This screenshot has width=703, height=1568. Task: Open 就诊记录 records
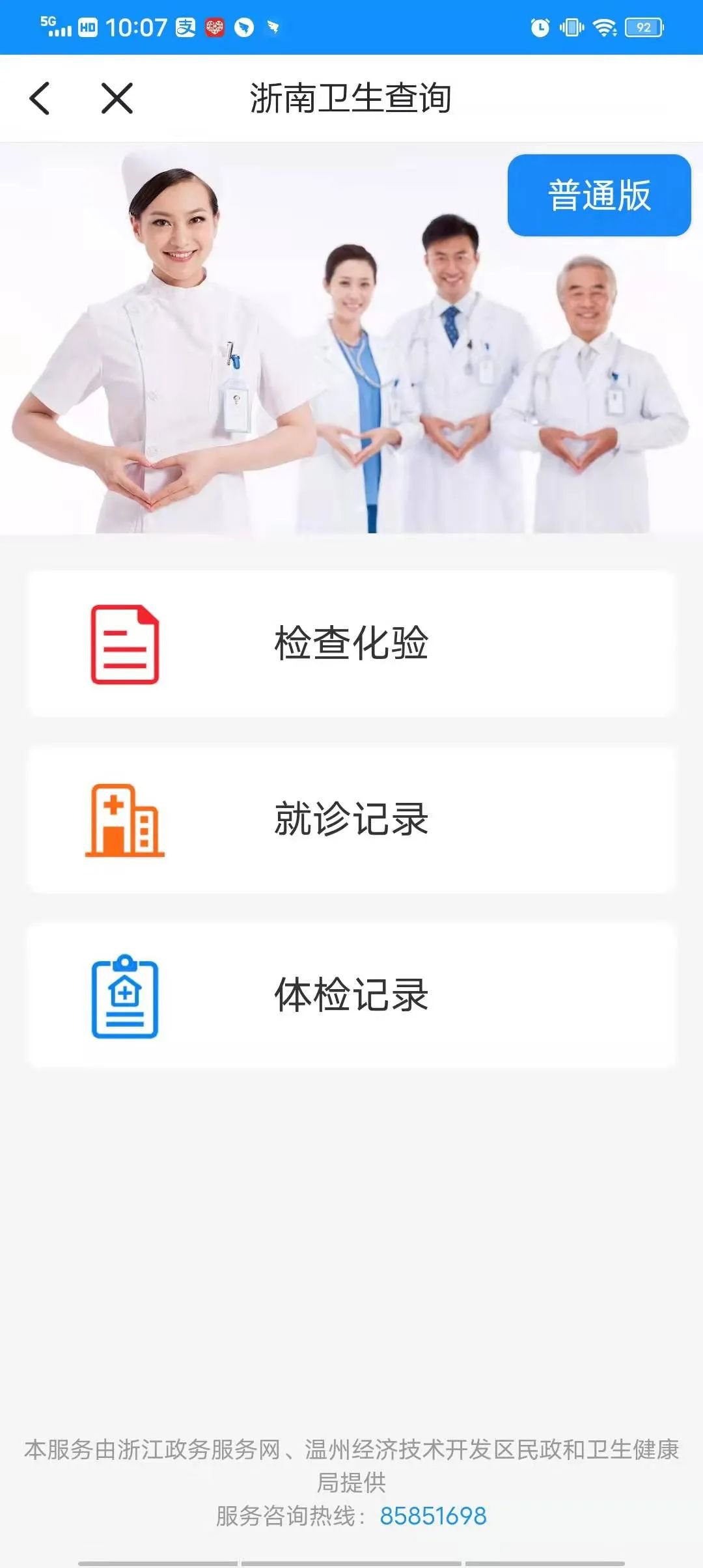[x=351, y=819]
